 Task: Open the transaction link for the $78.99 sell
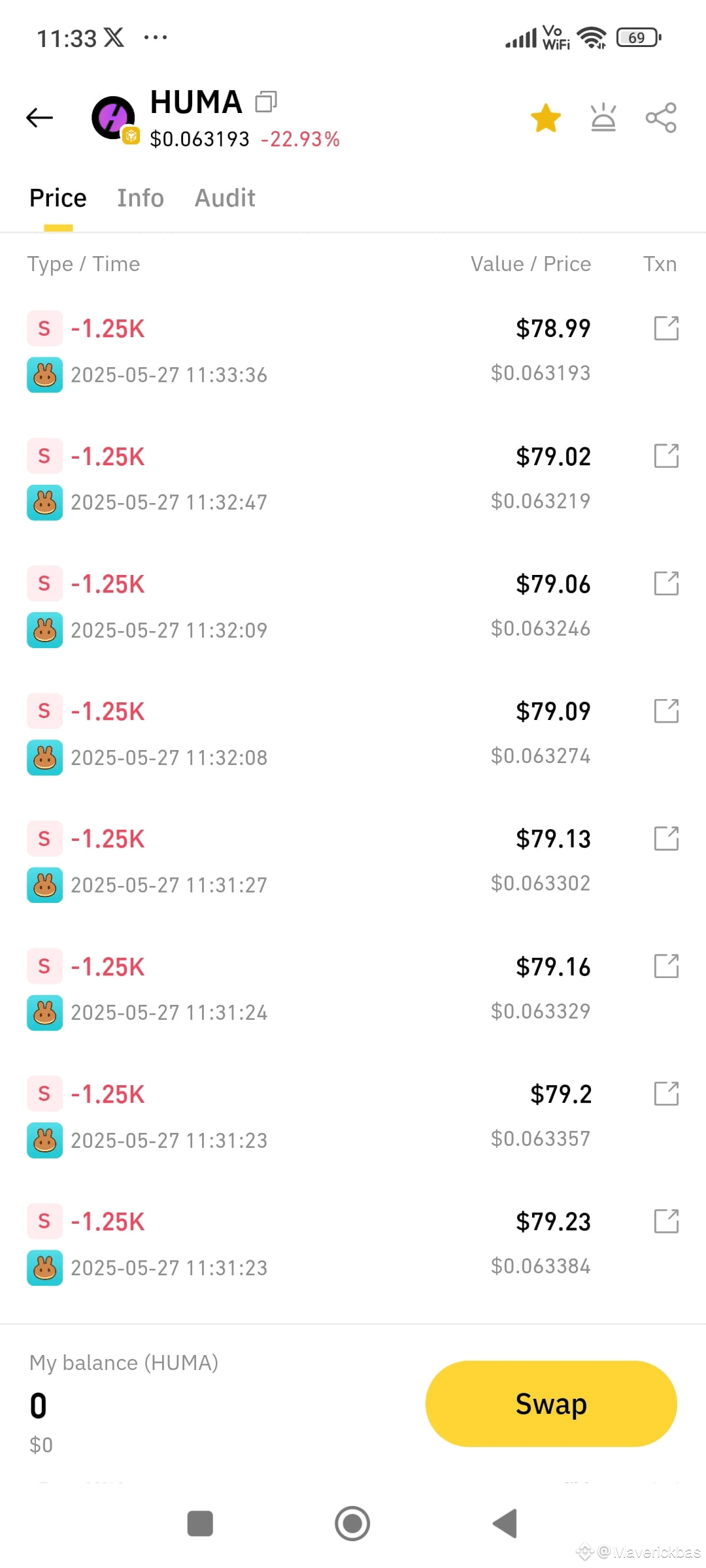pyautogui.click(x=666, y=329)
